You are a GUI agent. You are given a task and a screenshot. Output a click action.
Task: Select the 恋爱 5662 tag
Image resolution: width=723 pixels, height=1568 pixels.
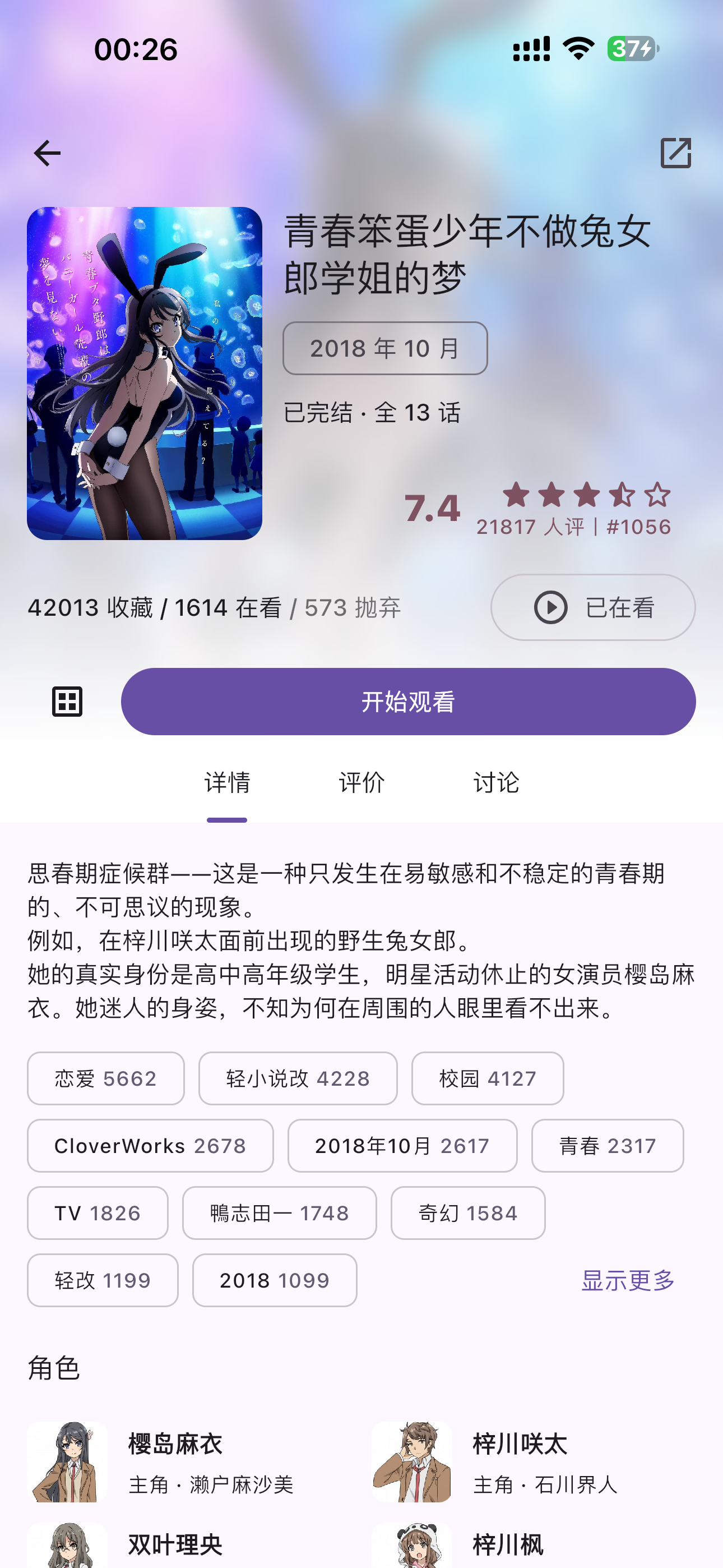105,1078
